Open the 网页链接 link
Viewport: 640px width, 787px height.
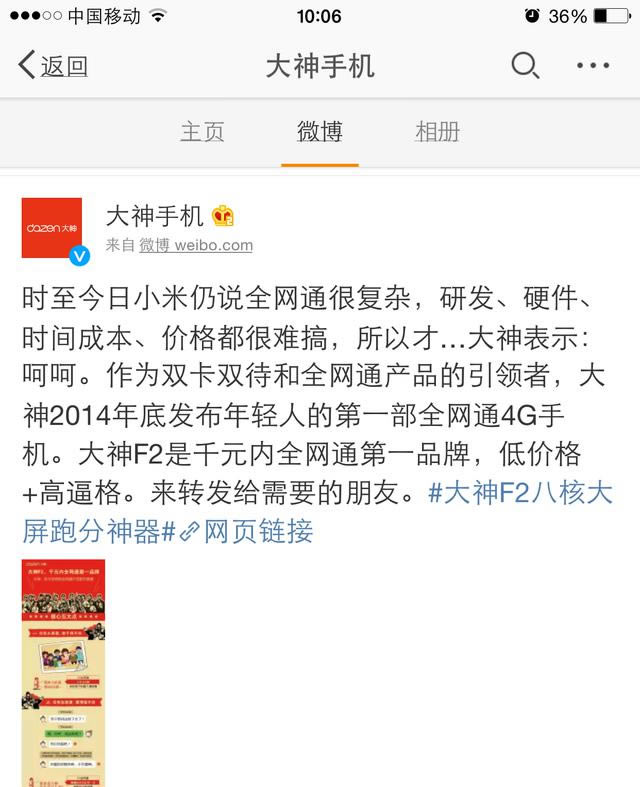[x=248, y=531]
